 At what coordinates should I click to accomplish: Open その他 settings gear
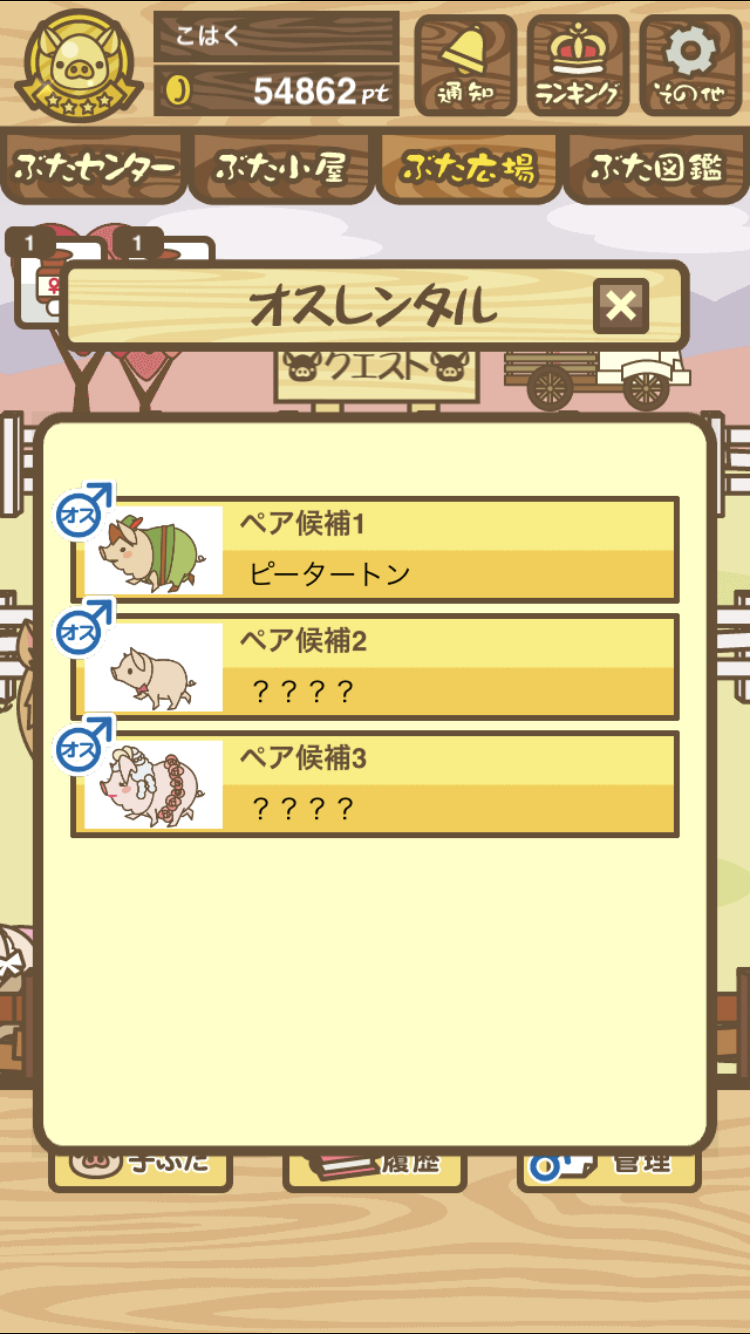coord(691,65)
